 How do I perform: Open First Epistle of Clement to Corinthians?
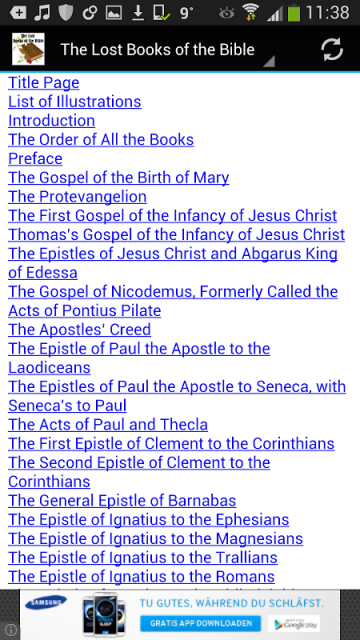pyautogui.click(x=171, y=443)
